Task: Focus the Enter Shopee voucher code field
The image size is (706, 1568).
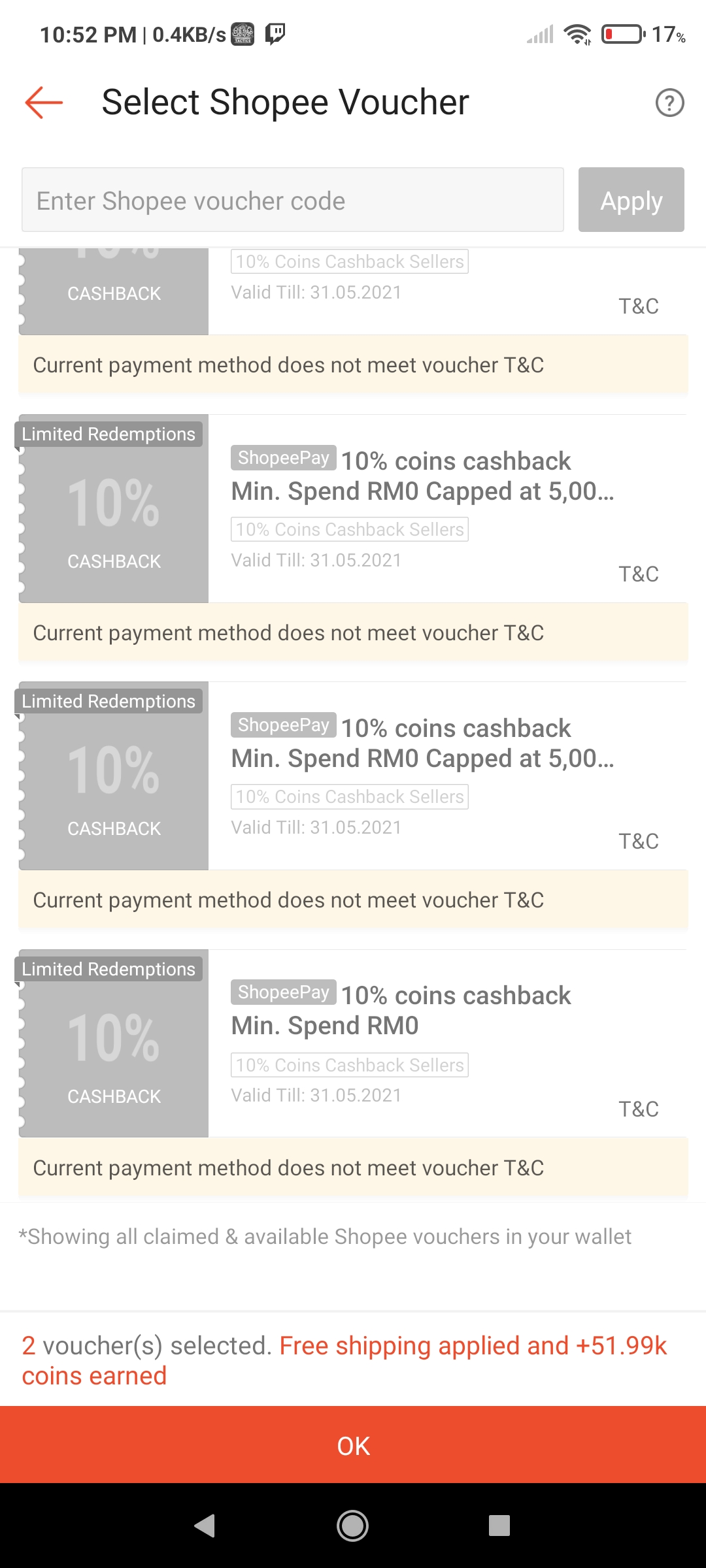Action: [x=292, y=200]
